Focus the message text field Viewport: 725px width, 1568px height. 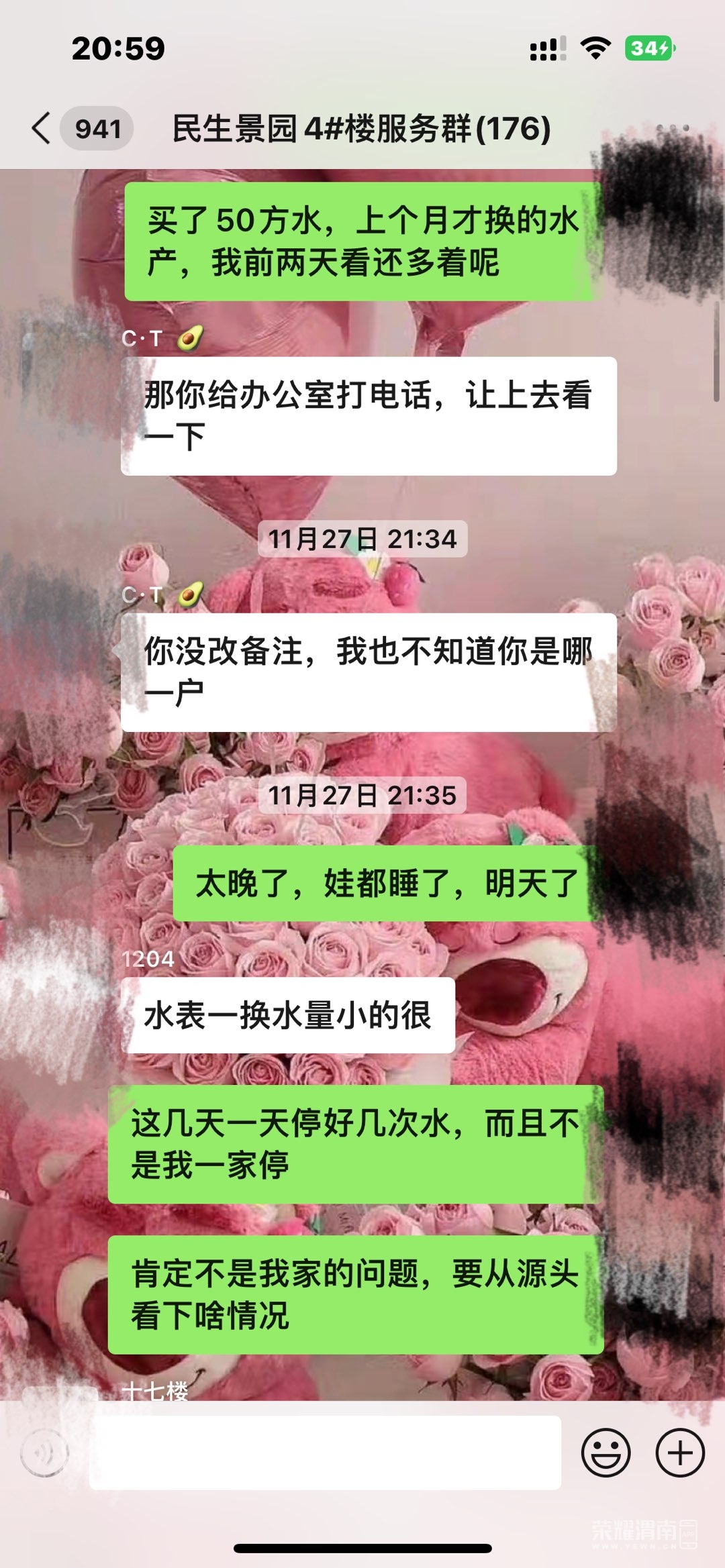click(325, 1453)
